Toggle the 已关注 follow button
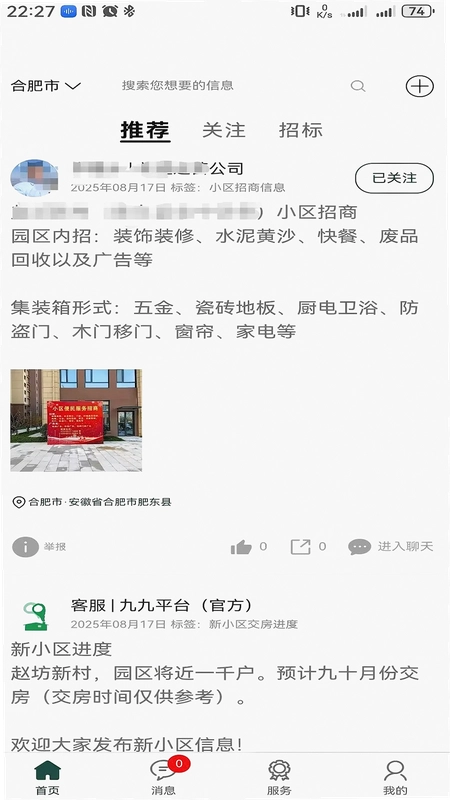The height and width of the screenshot is (800, 450). point(394,178)
